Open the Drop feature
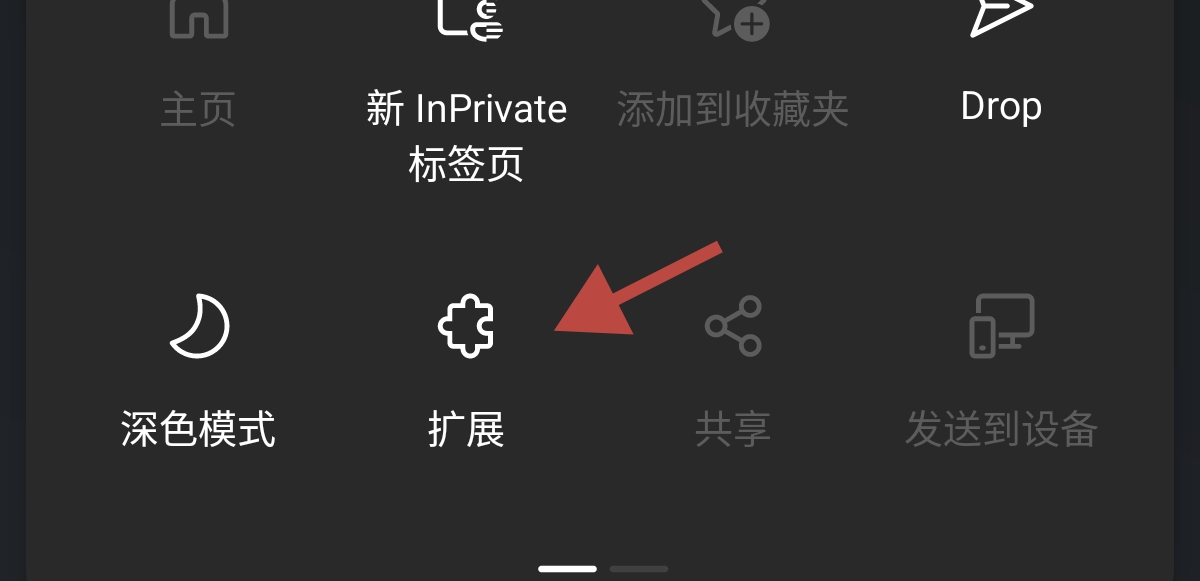This screenshot has width=1200, height=581. [1001, 70]
